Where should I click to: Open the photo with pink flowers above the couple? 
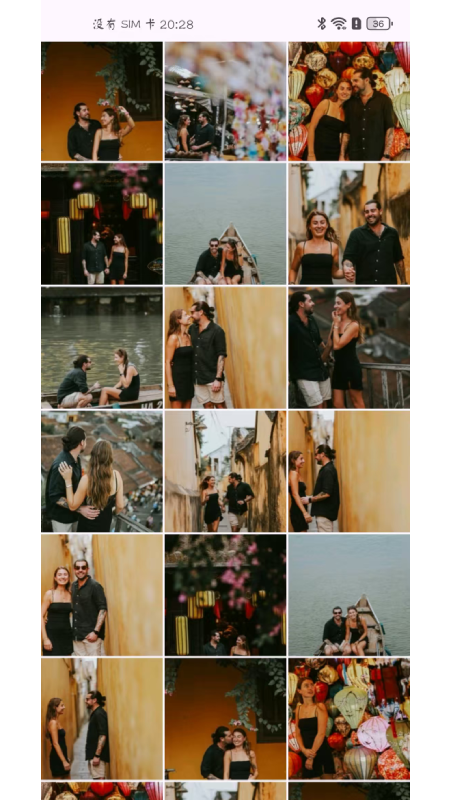pyautogui.click(x=226, y=595)
